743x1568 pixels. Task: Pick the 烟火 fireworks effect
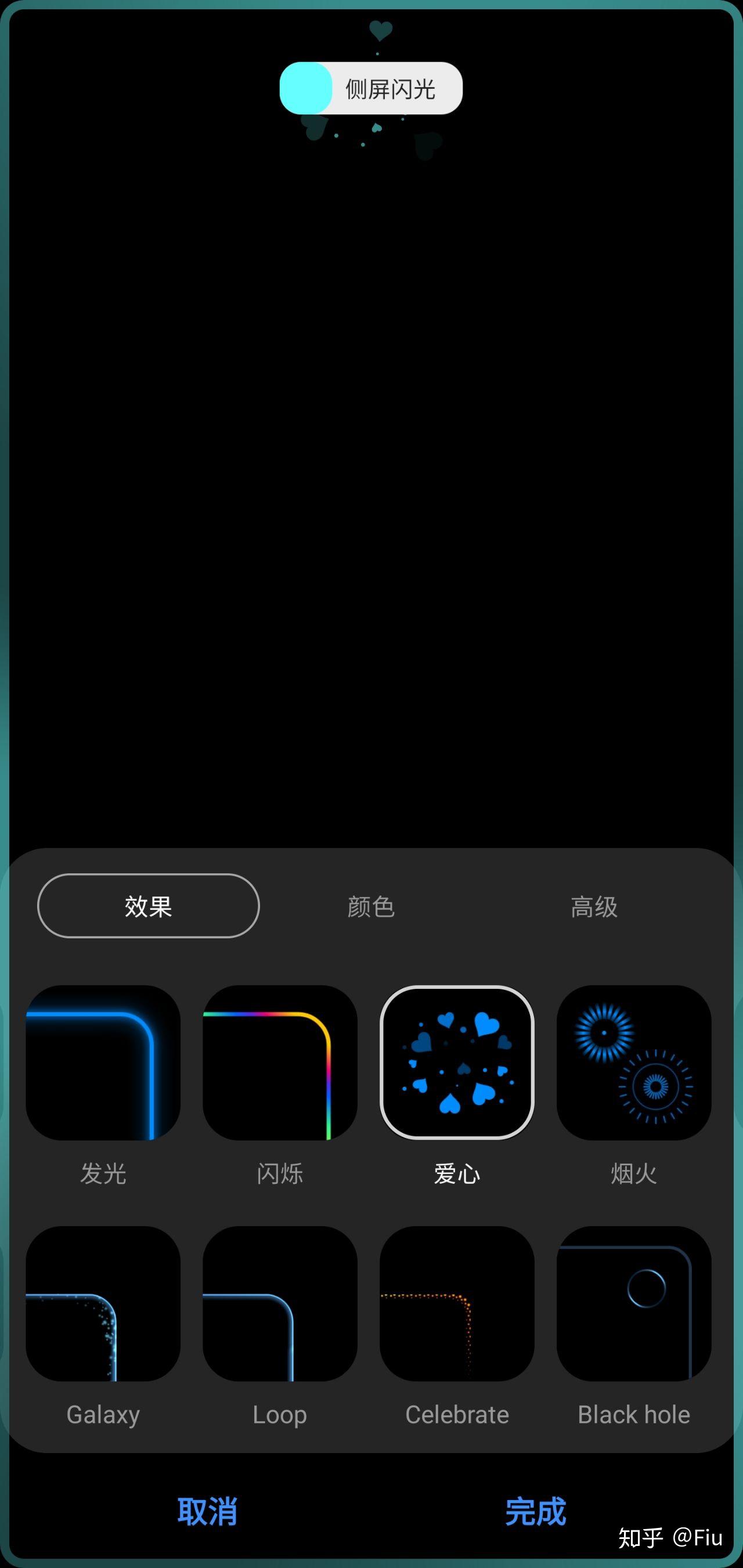tap(633, 1063)
